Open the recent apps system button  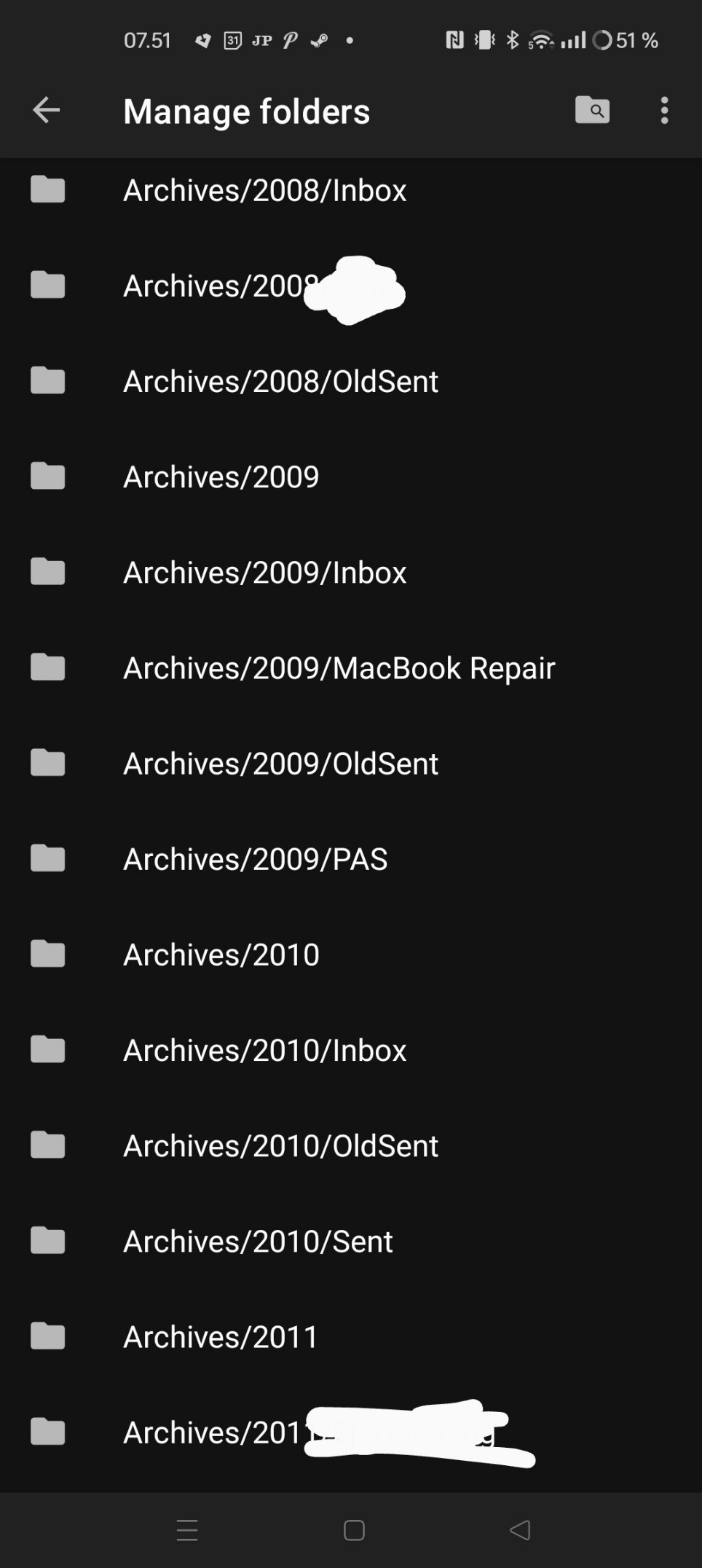(x=187, y=1530)
